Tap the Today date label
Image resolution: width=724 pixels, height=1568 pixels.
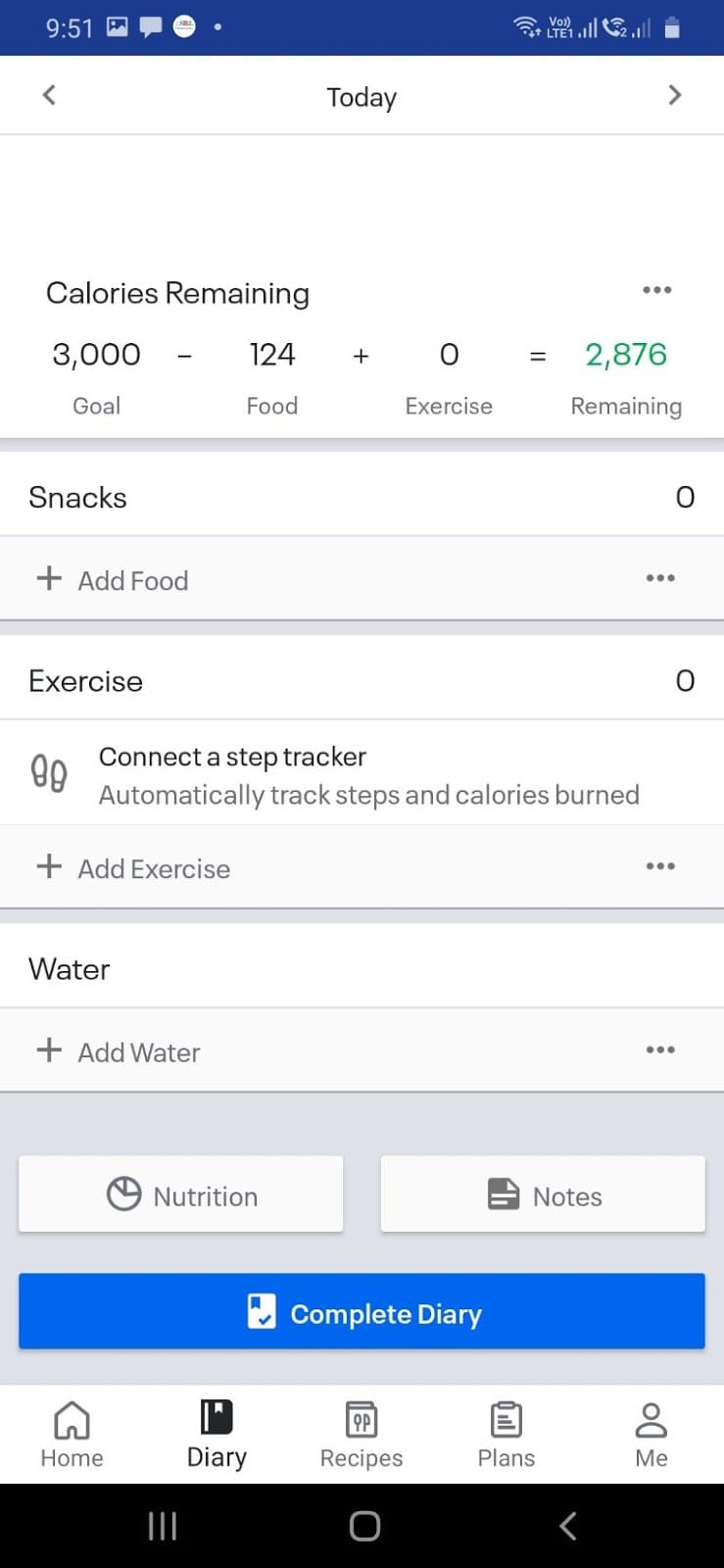[x=361, y=96]
